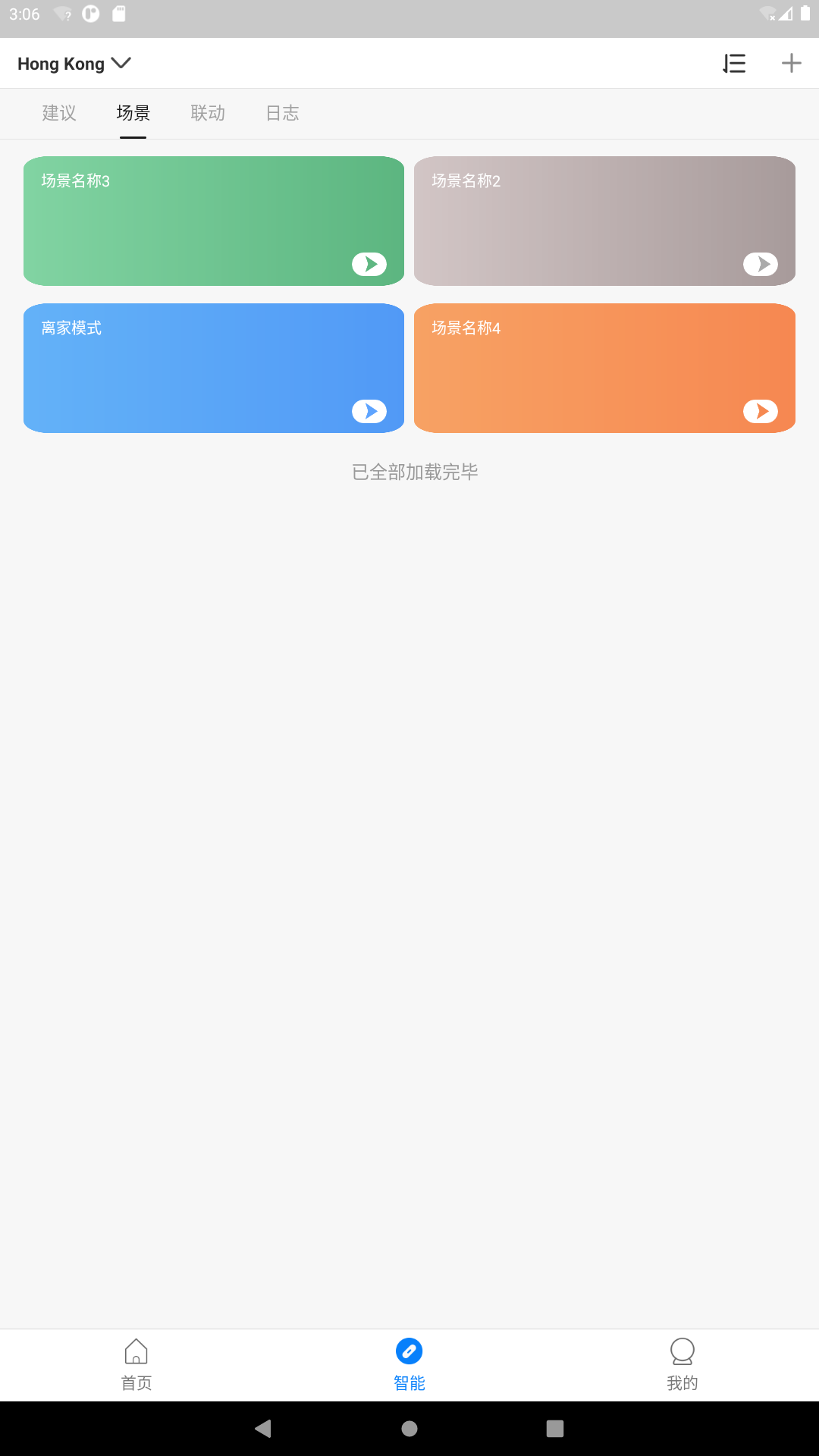819x1456 pixels.
Task: Select the 场景 tab
Action: [133, 113]
